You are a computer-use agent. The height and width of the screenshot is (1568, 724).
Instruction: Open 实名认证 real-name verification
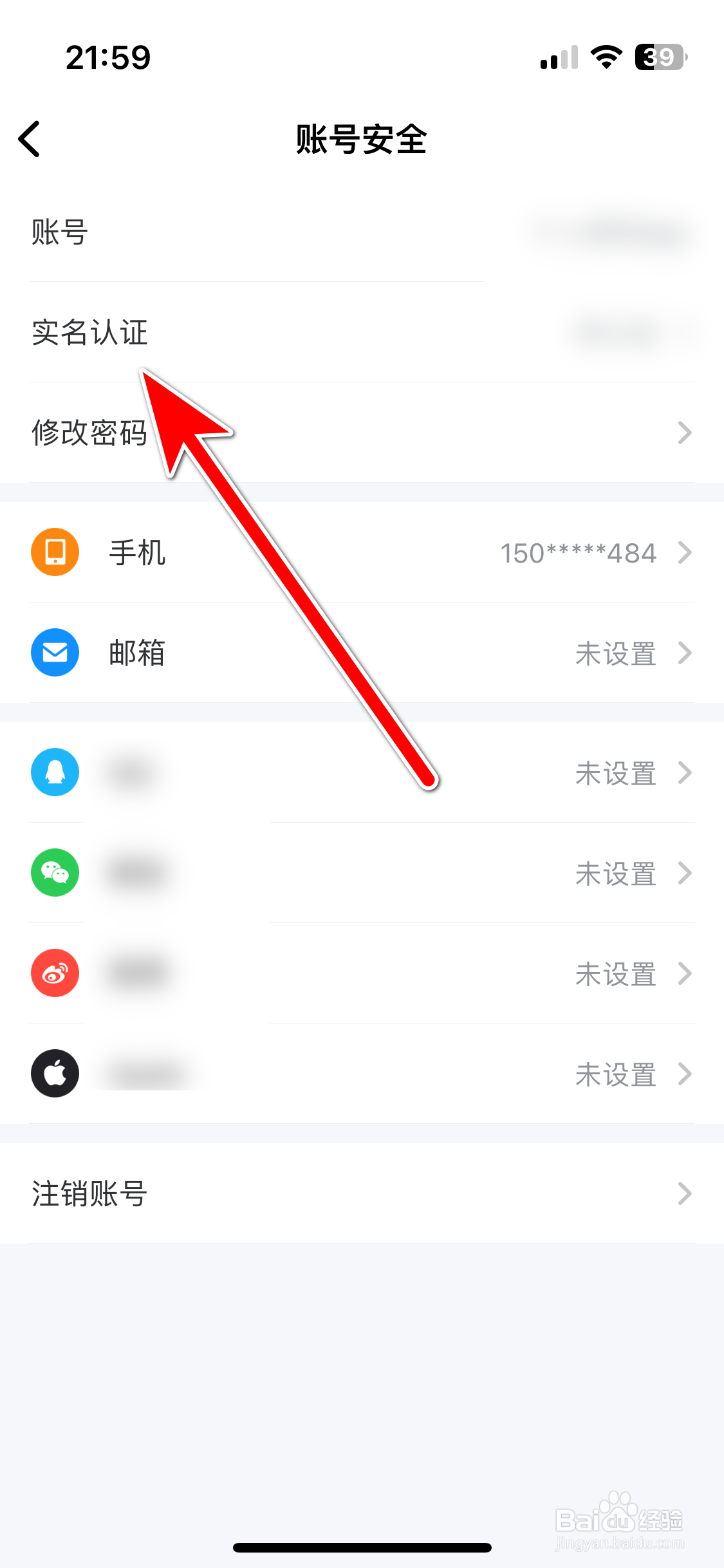click(89, 333)
